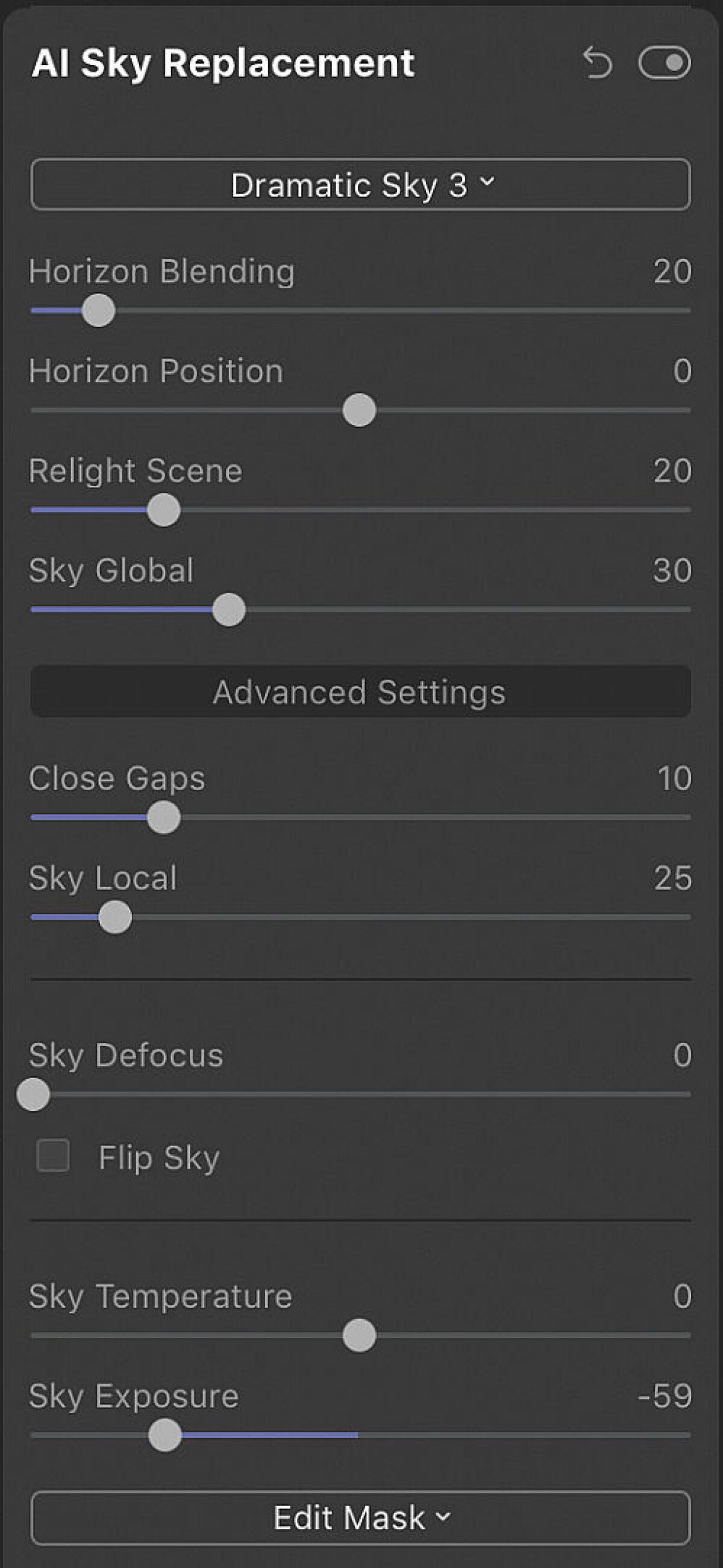Reset the AI Sky Replacement adjustments
This screenshot has width=723, height=1568.
pos(597,63)
